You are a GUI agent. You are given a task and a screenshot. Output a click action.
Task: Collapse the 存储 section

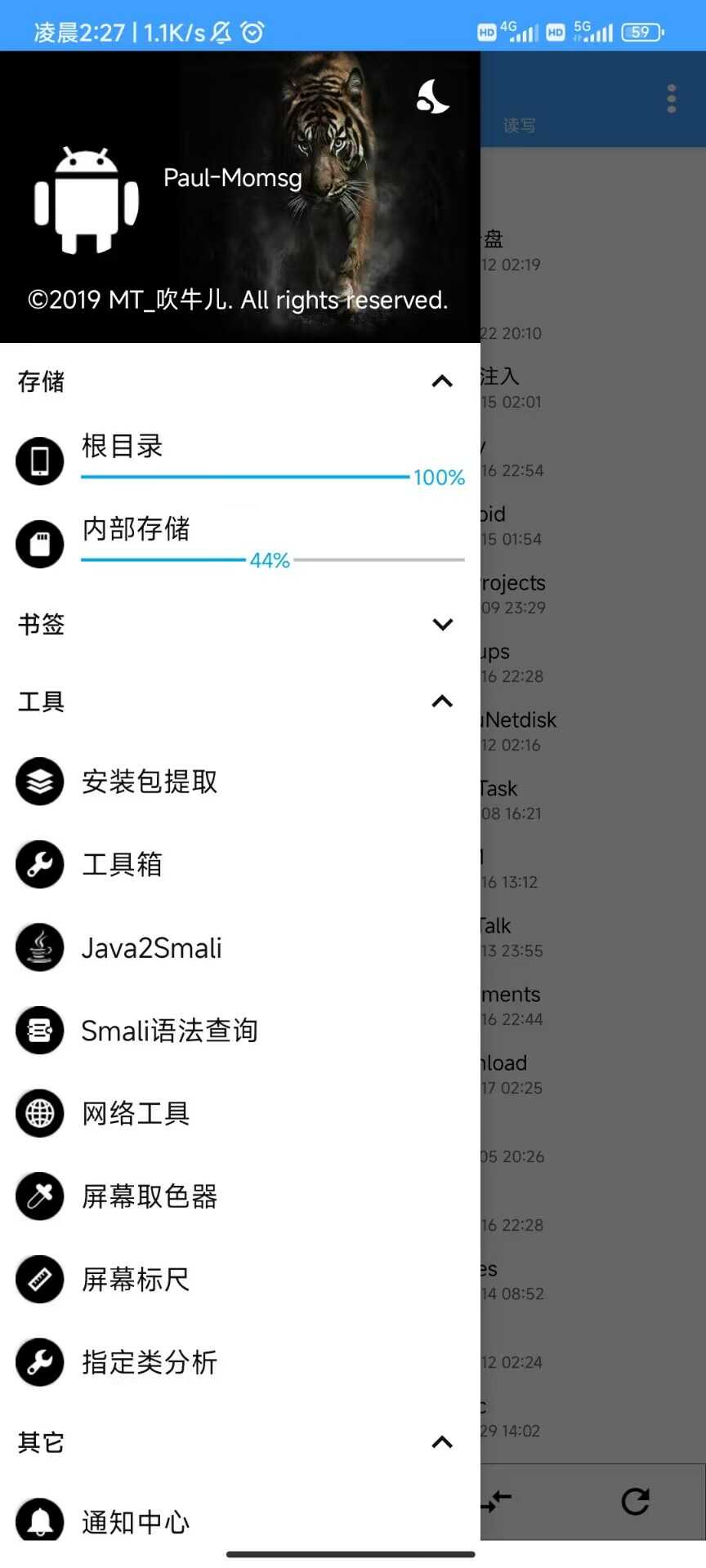coord(442,381)
